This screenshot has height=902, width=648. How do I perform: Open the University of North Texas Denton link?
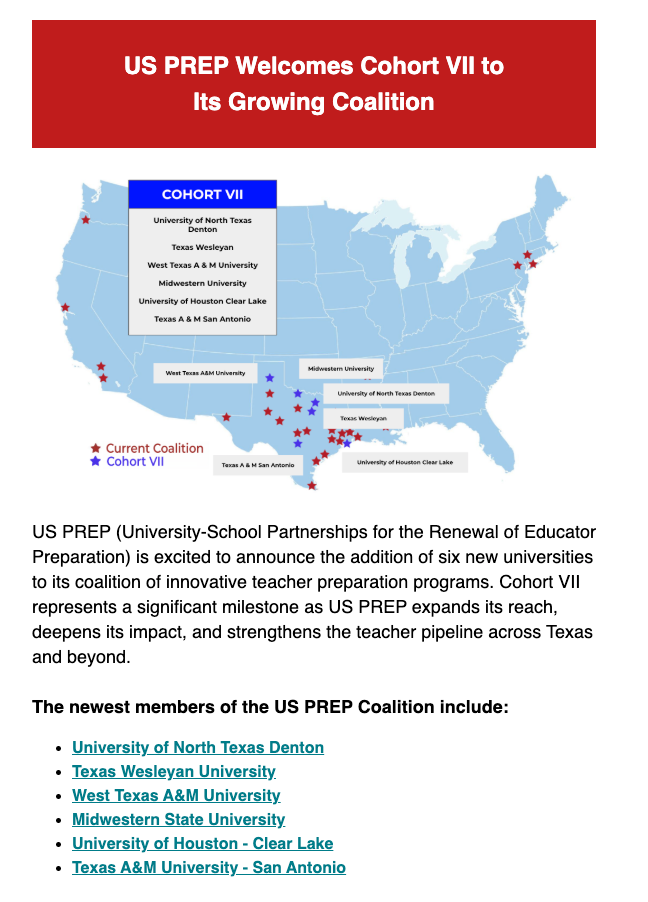click(197, 747)
